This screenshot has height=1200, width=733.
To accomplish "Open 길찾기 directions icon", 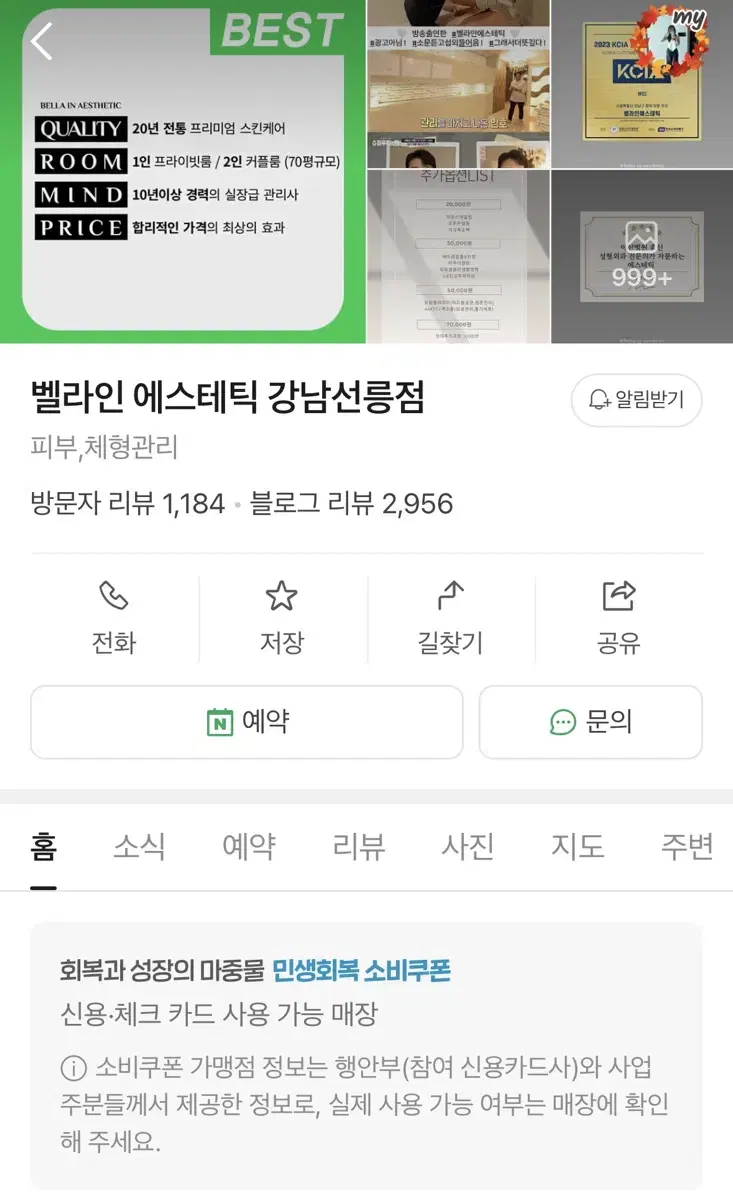I will click(449, 595).
